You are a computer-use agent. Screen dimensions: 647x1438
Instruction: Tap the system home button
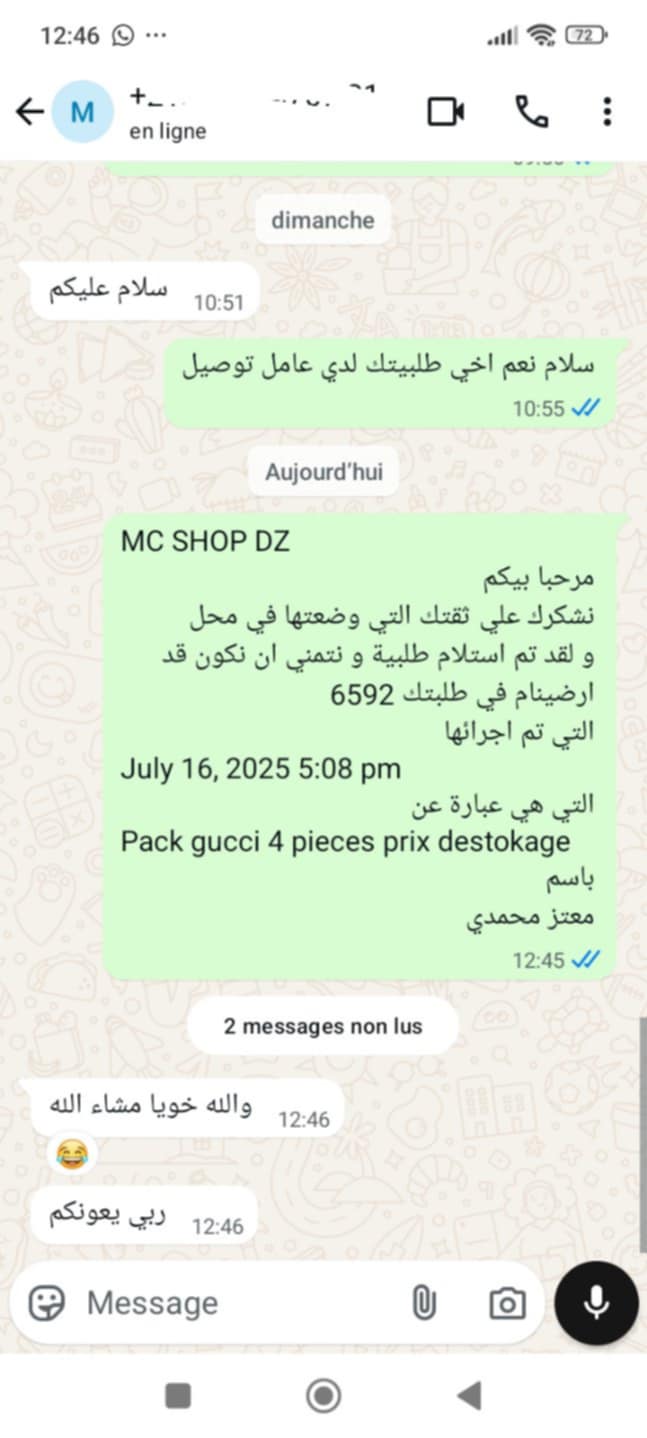pos(323,1395)
